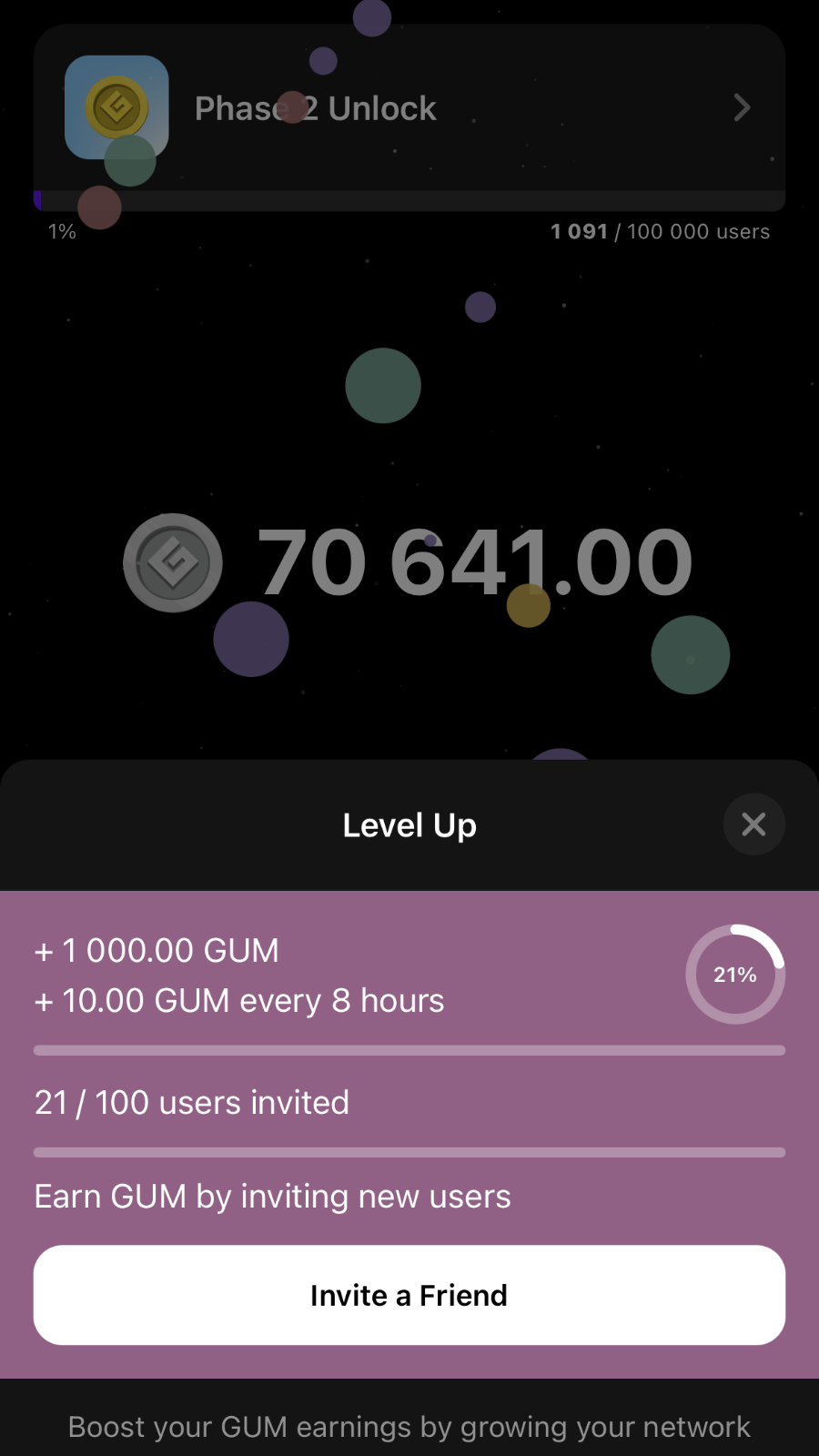Expand Phase 2 Unlock via its chevron

(742, 107)
